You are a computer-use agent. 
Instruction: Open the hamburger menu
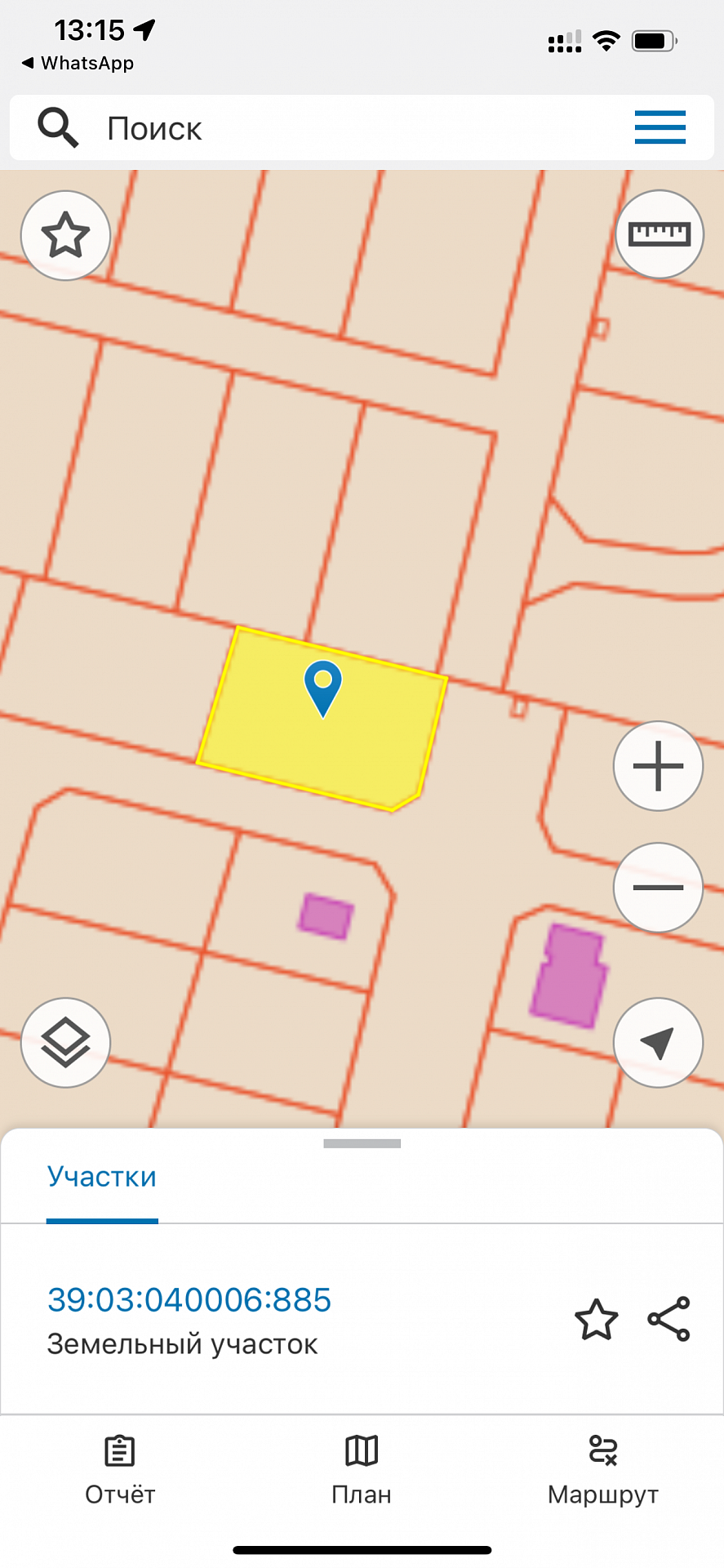pos(660,127)
